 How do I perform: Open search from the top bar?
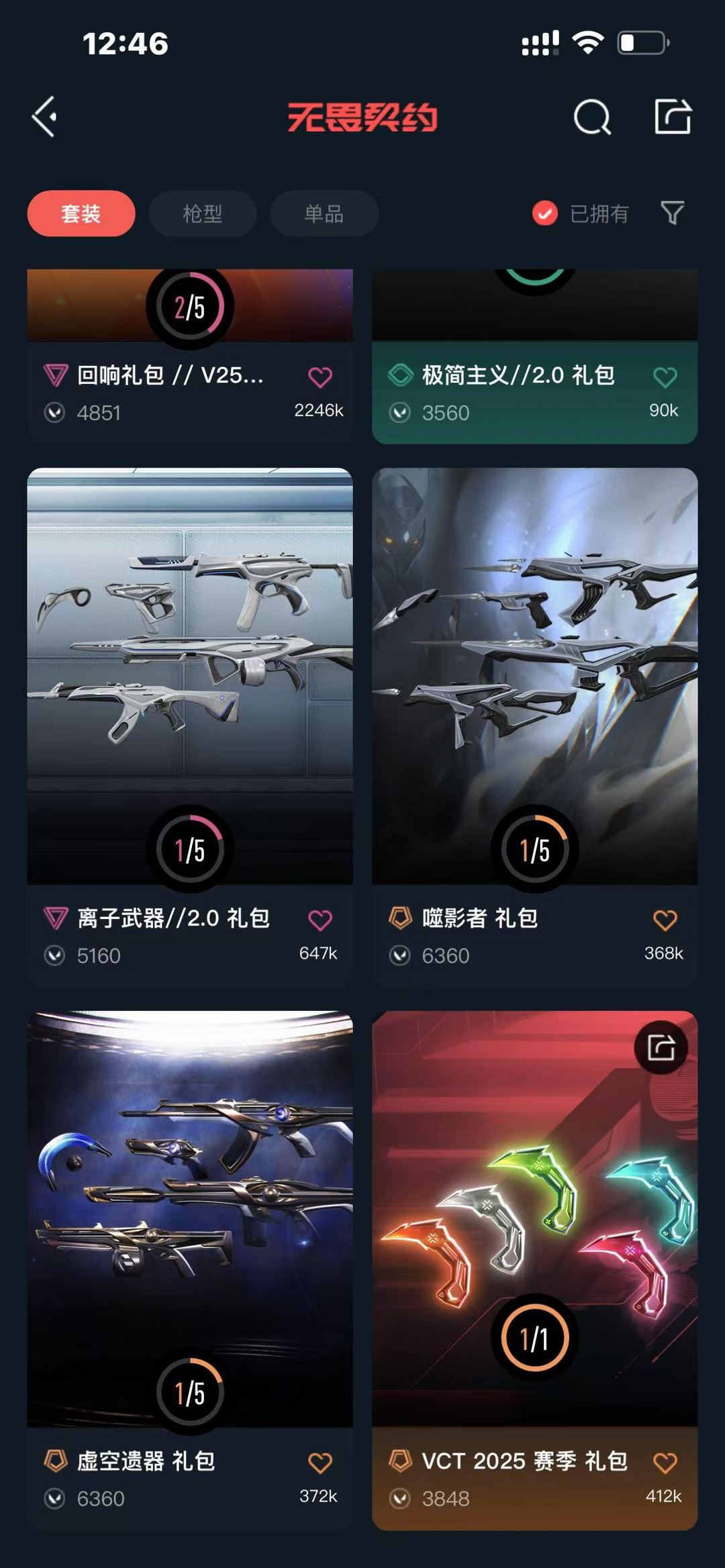[592, 117]
